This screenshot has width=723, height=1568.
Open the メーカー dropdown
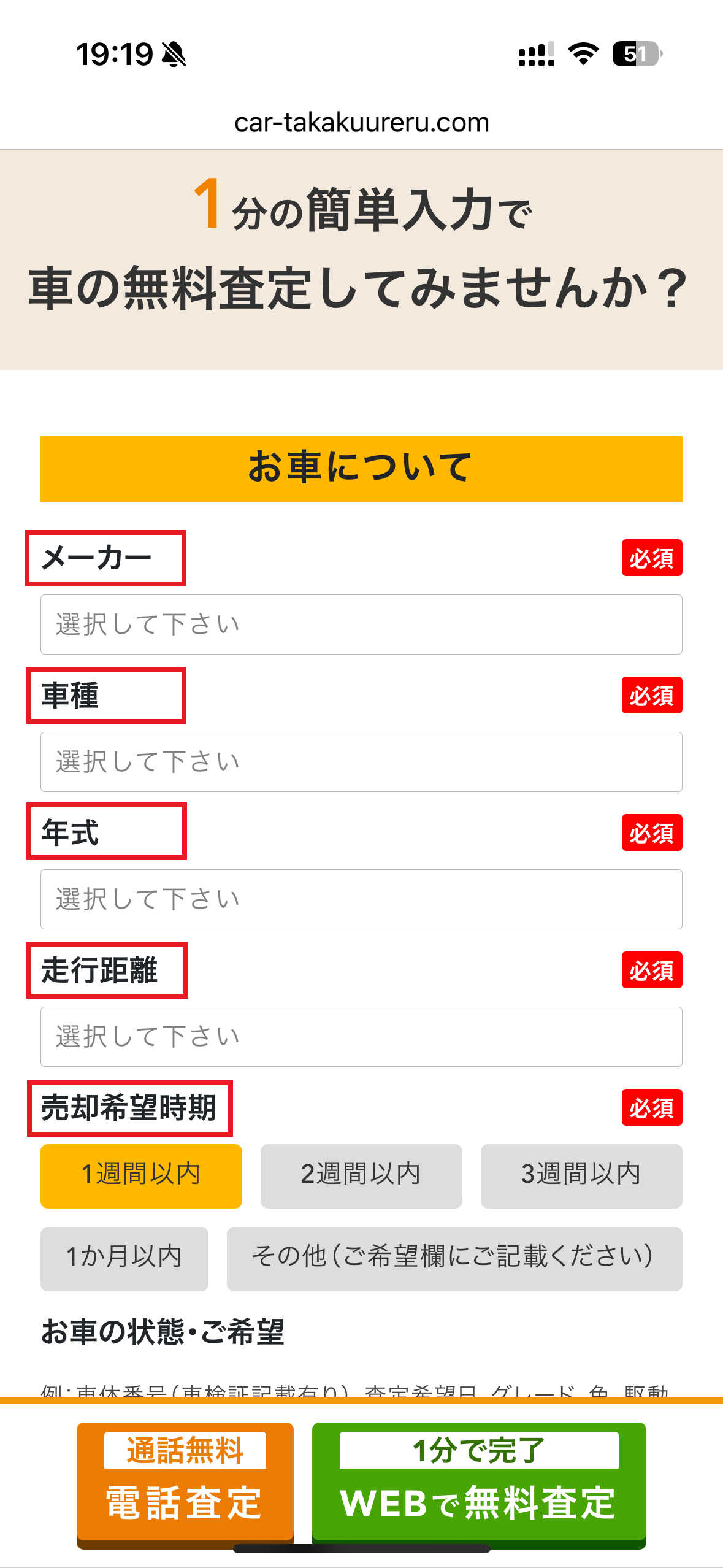click(x=361, y=625)
